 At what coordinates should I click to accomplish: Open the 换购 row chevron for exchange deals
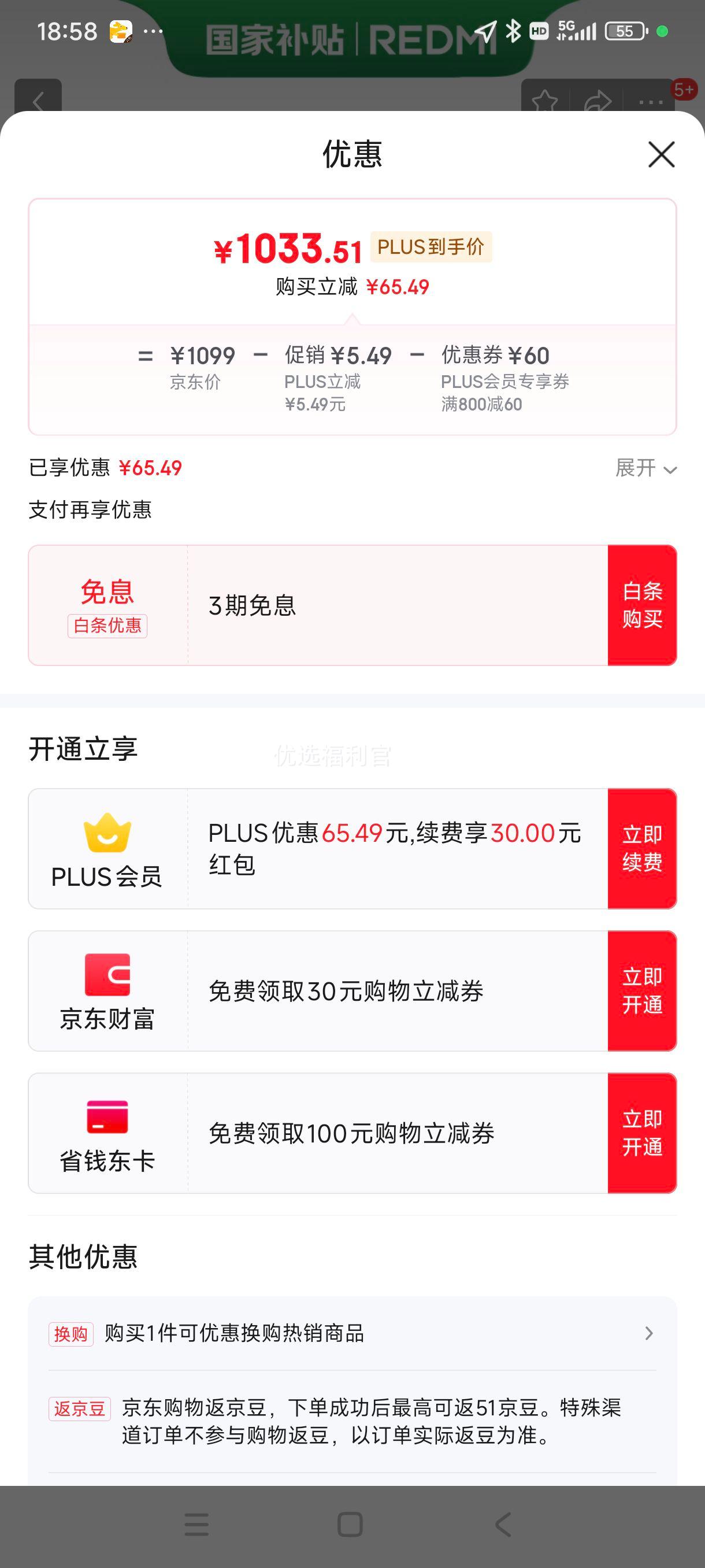tap(650, 1333)
